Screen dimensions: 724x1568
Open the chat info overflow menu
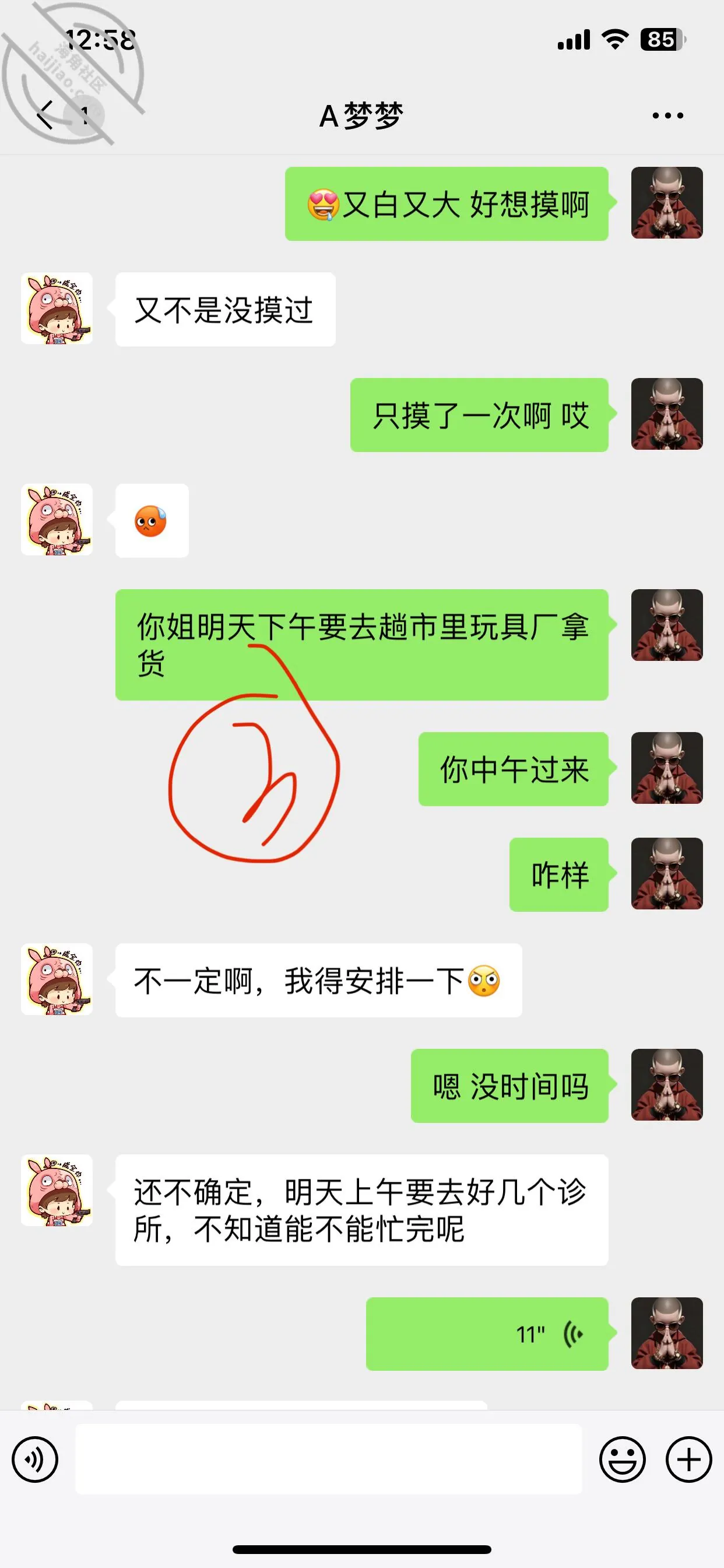point(667,115)
